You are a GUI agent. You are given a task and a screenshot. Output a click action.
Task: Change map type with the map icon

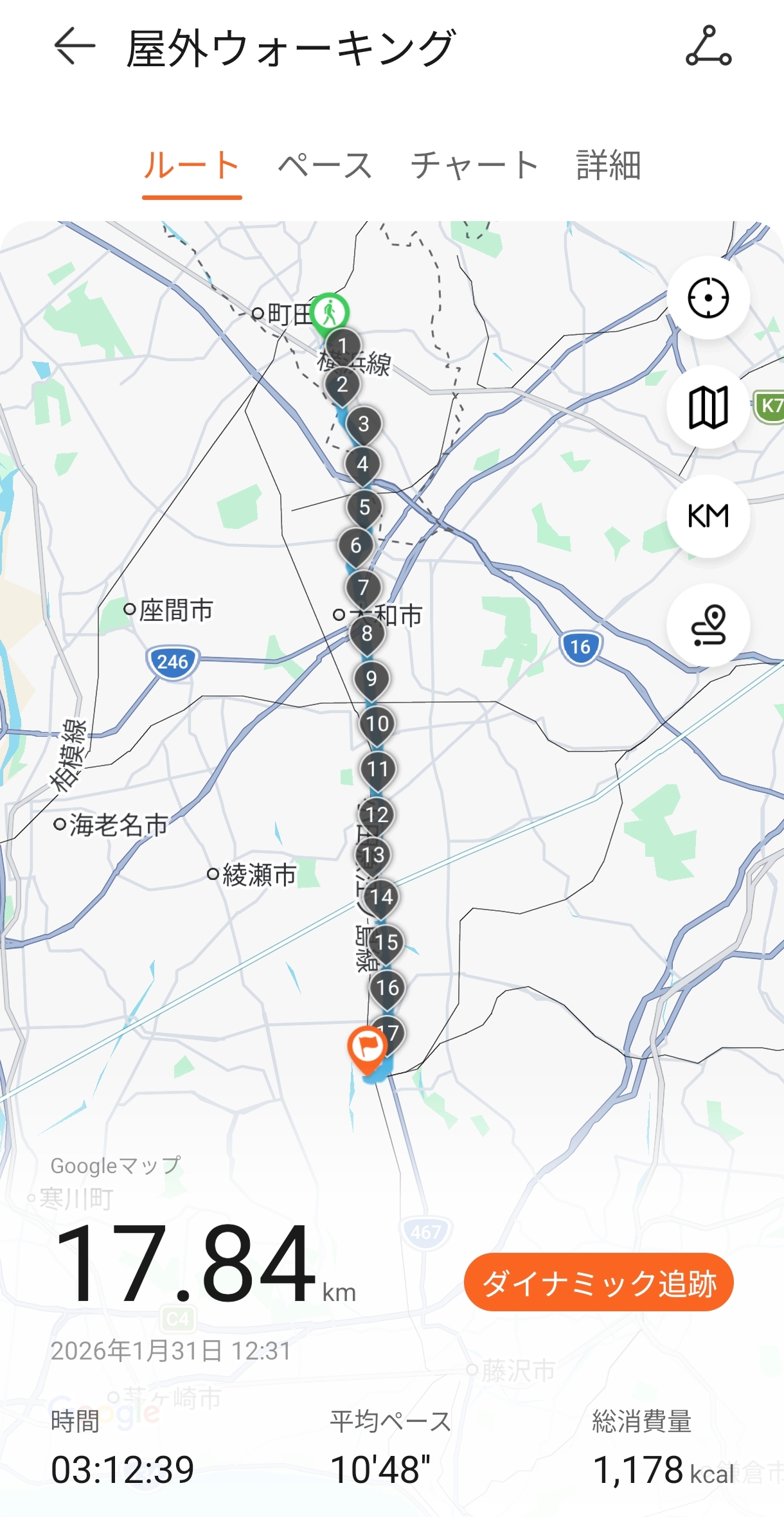tap(708, 408)
